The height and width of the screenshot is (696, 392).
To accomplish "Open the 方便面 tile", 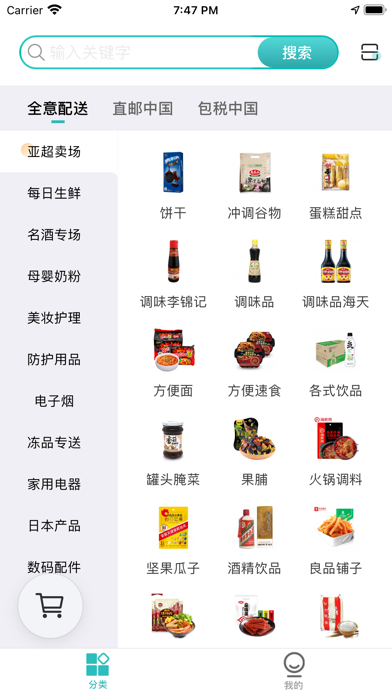I will pos(173,363).
